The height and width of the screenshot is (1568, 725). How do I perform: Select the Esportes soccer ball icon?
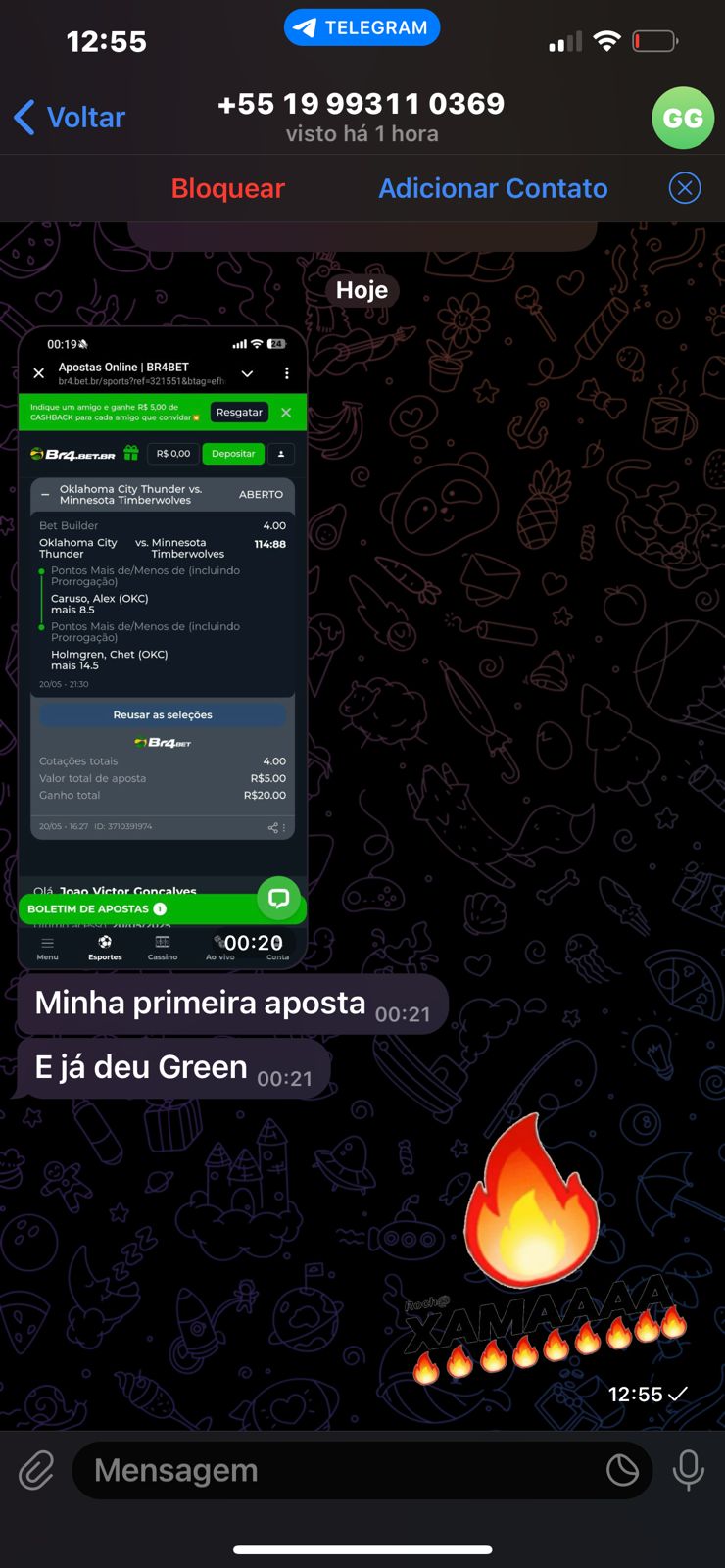coord(103,941)
